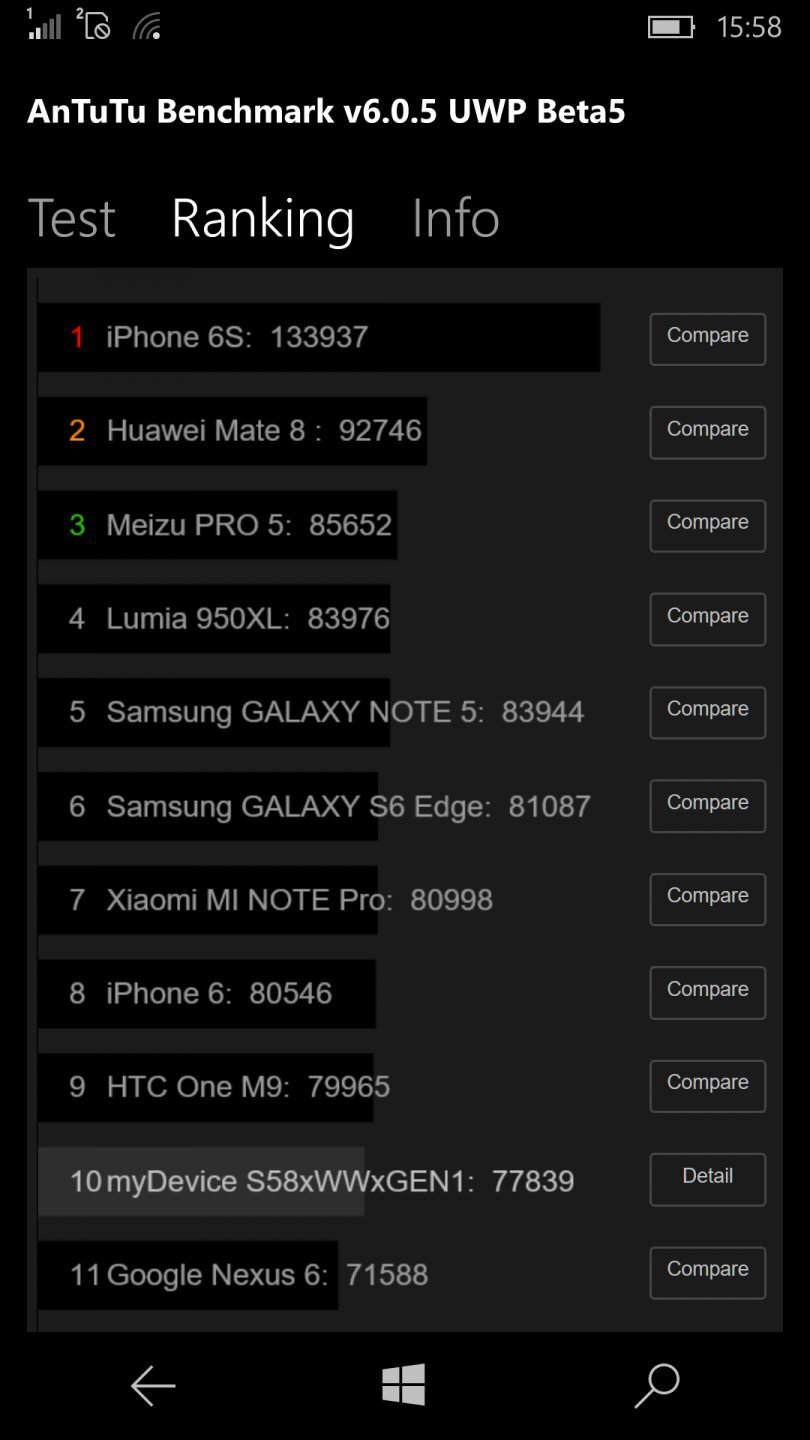Open the Info tab
This screenshot has width=810, height=1440.
tap(456, 218)
